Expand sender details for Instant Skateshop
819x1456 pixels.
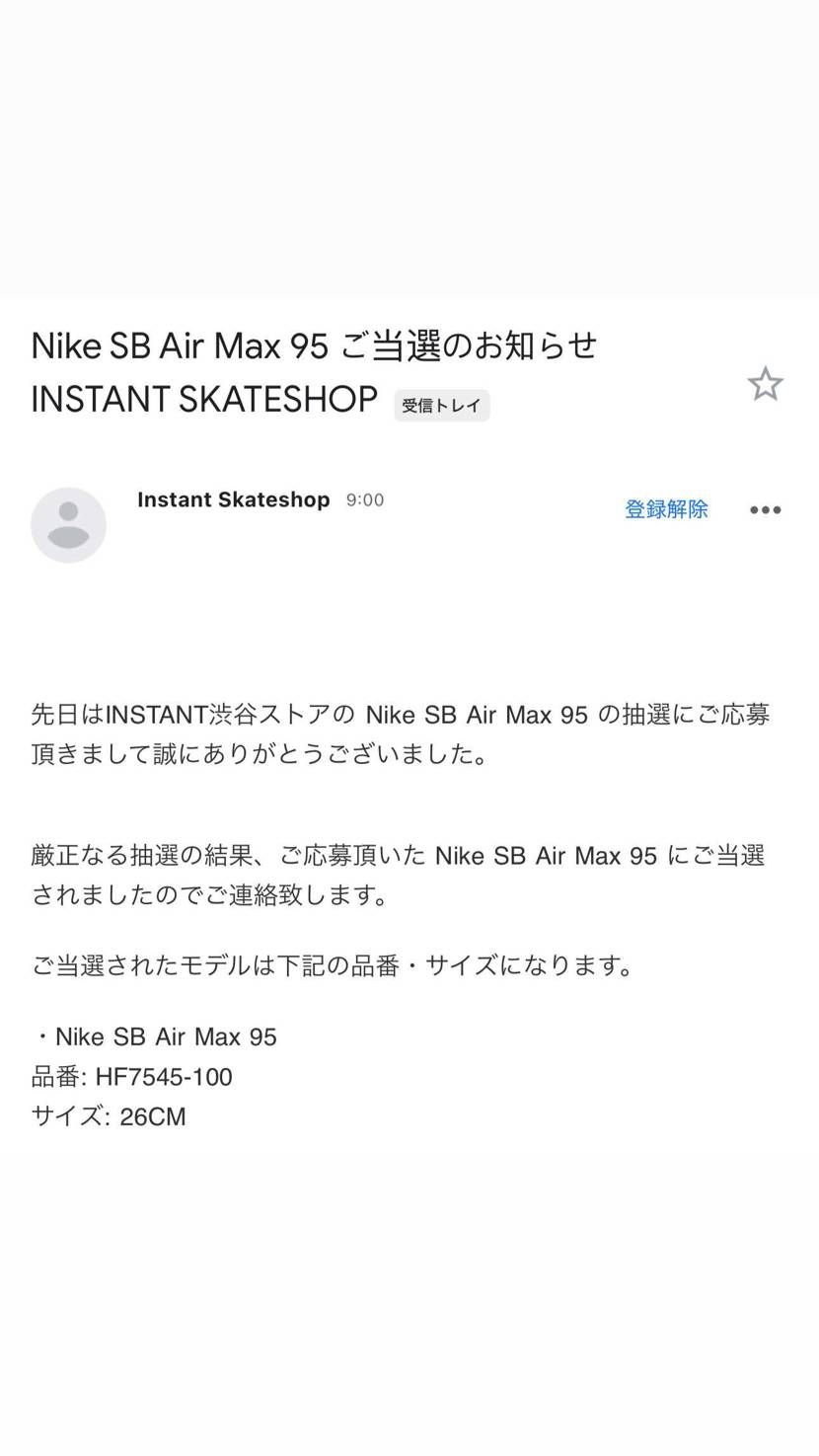233,499
